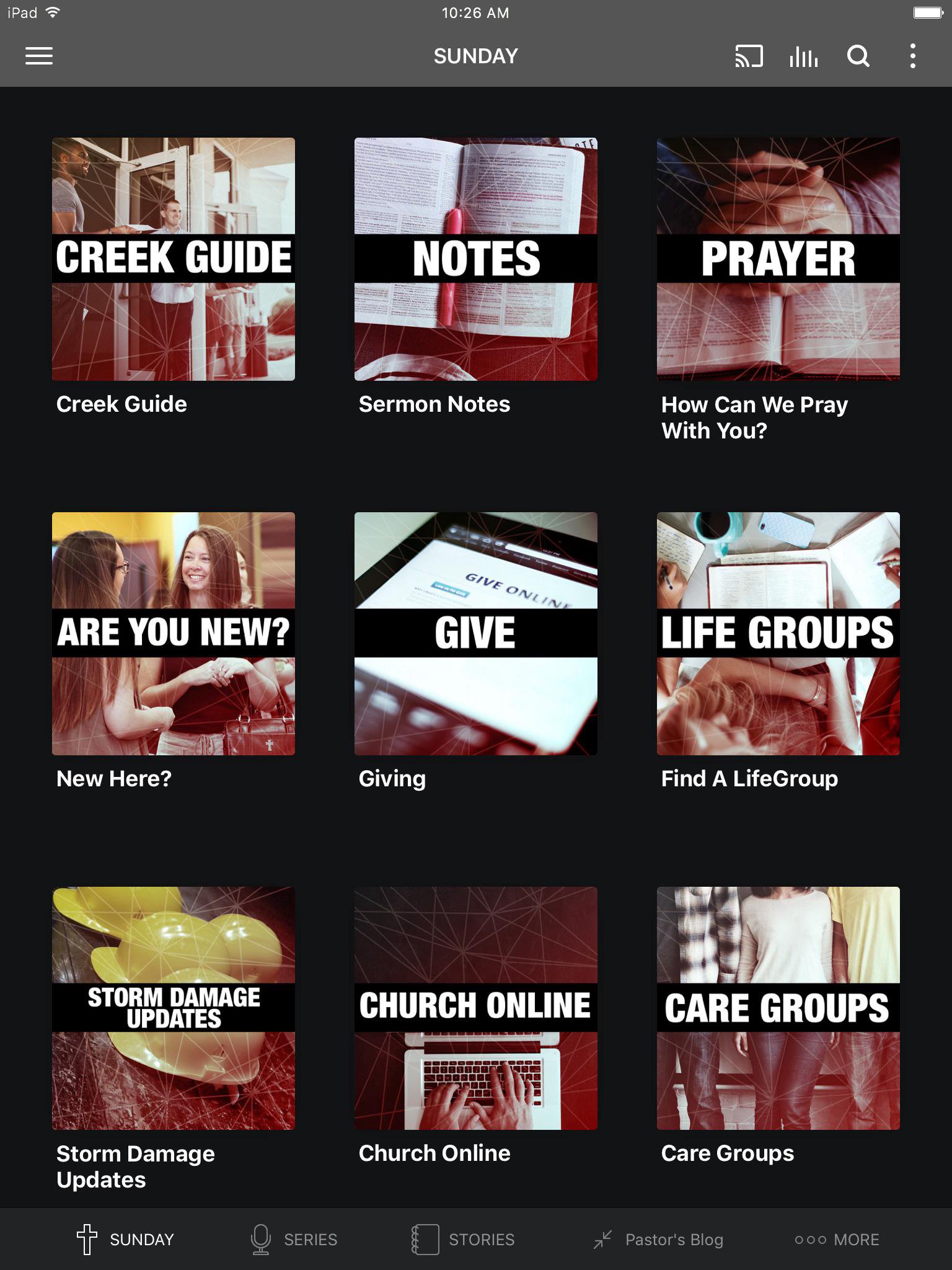Open Storm Damage Updates tile

[174, 1008]
